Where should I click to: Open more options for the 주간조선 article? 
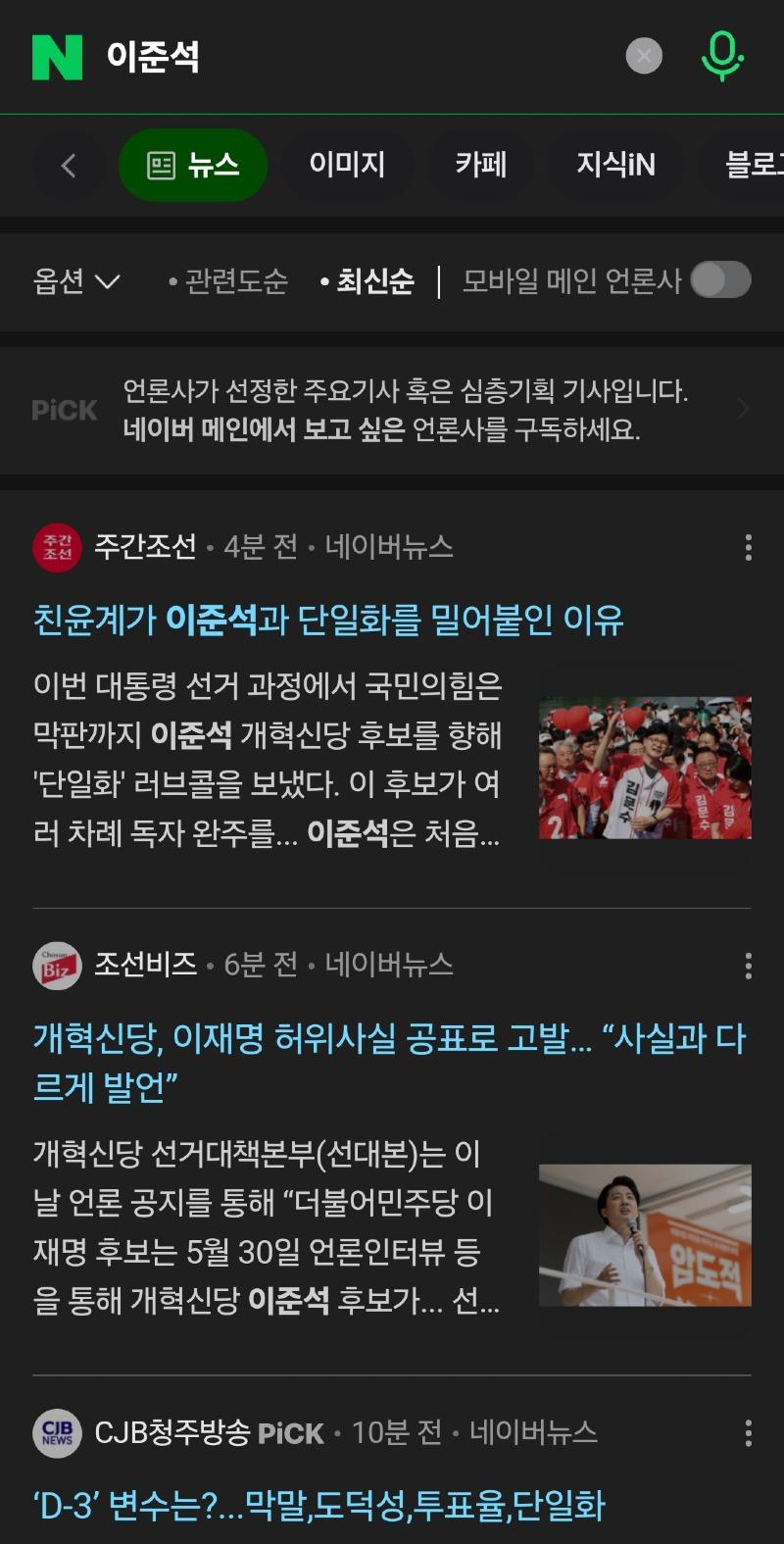pos(748,547)
